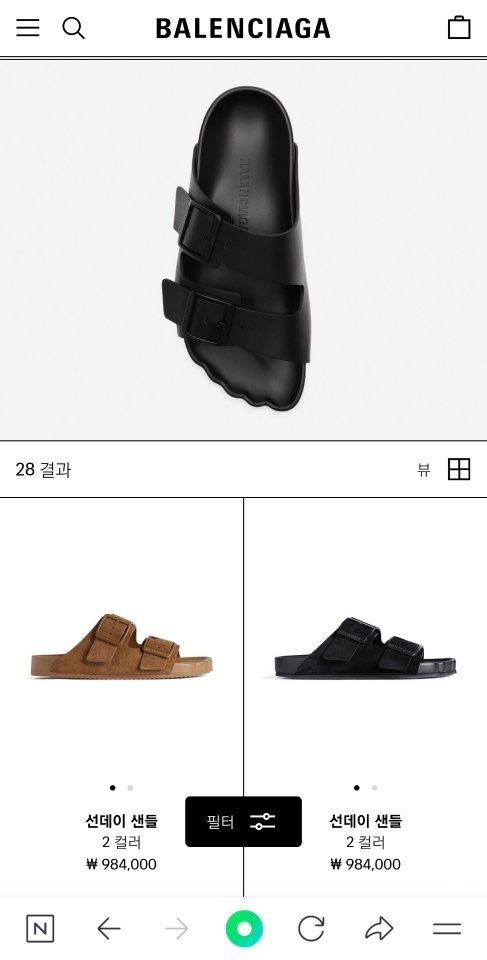Open the hamburger menu
This screenshot has width=487, height=960.
pos(28,28)
